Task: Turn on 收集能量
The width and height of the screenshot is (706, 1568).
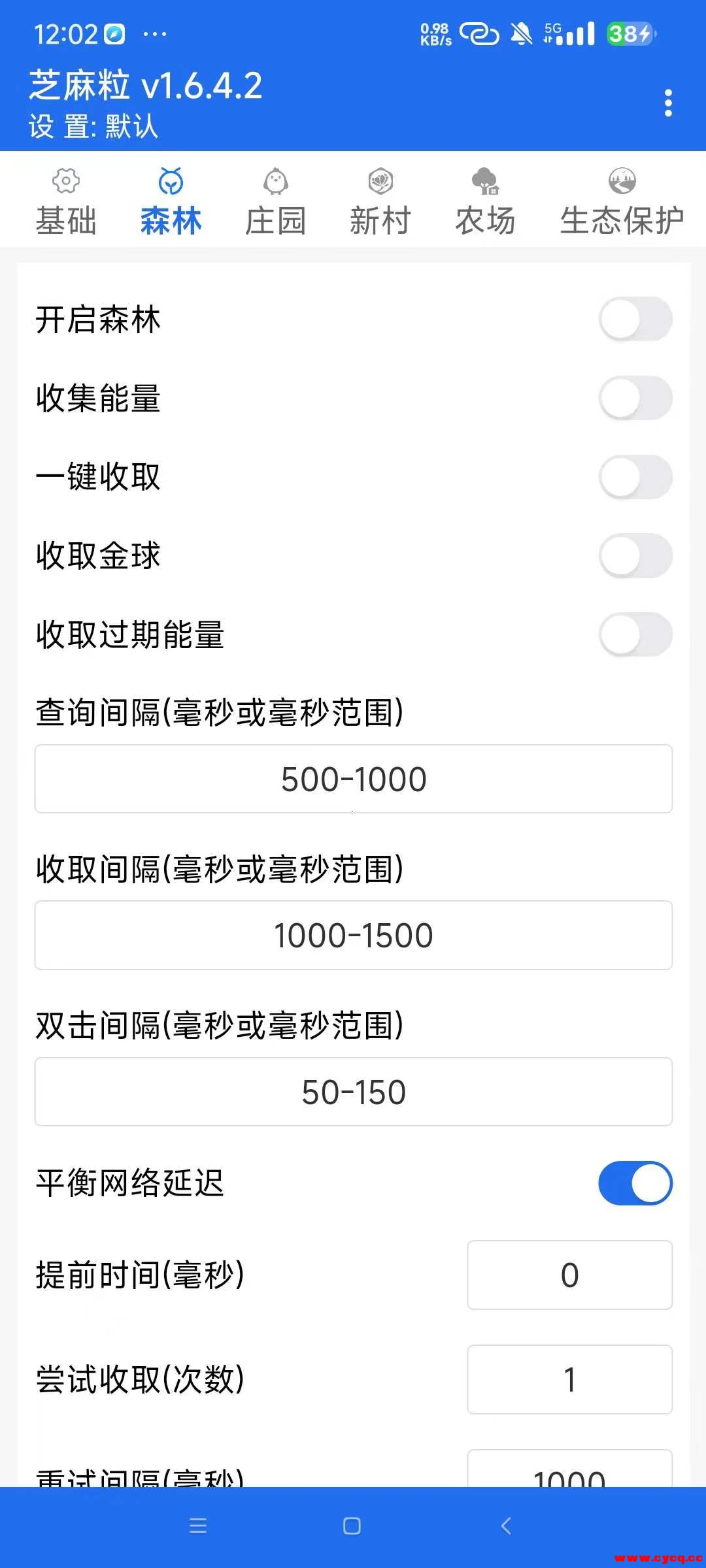Action: [635, 398]
